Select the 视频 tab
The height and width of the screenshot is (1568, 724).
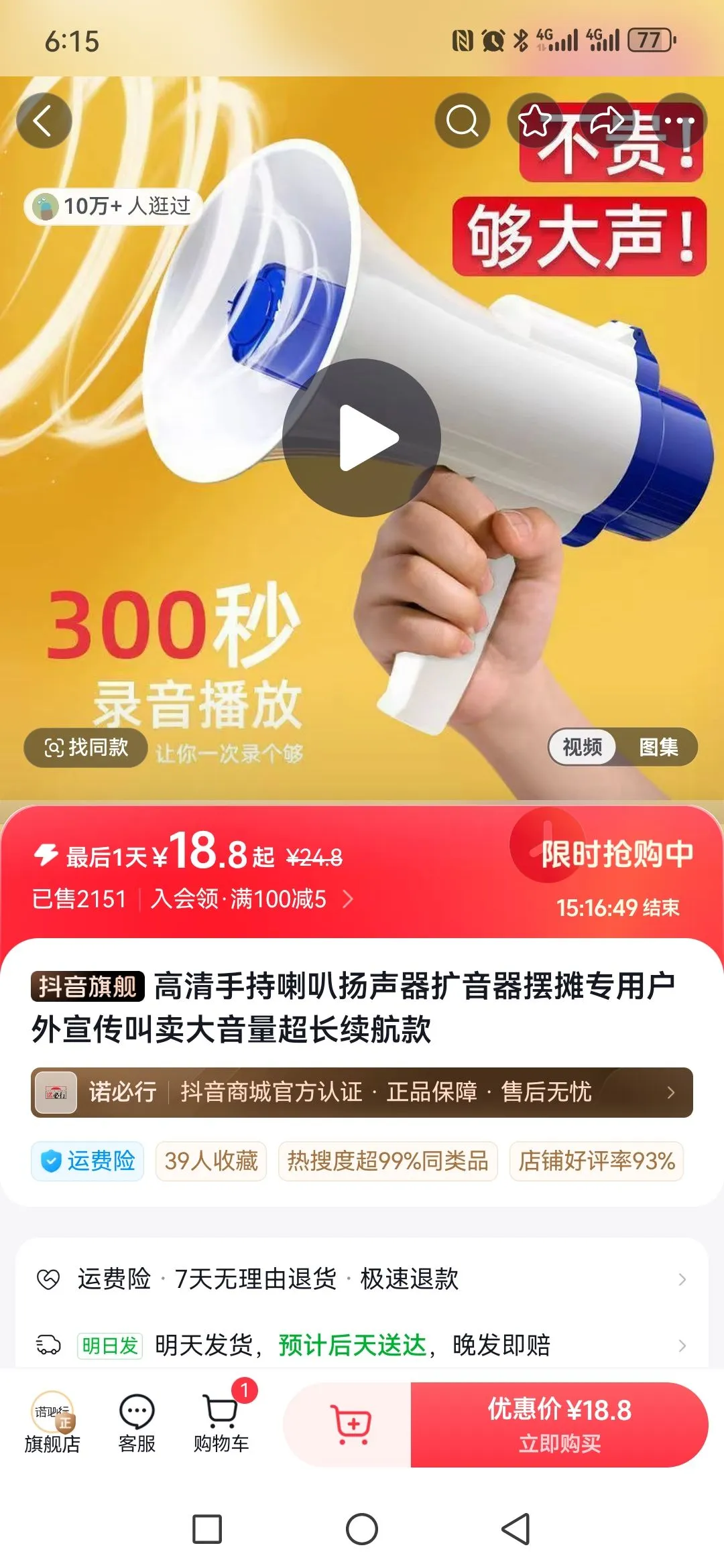(582, 746)
